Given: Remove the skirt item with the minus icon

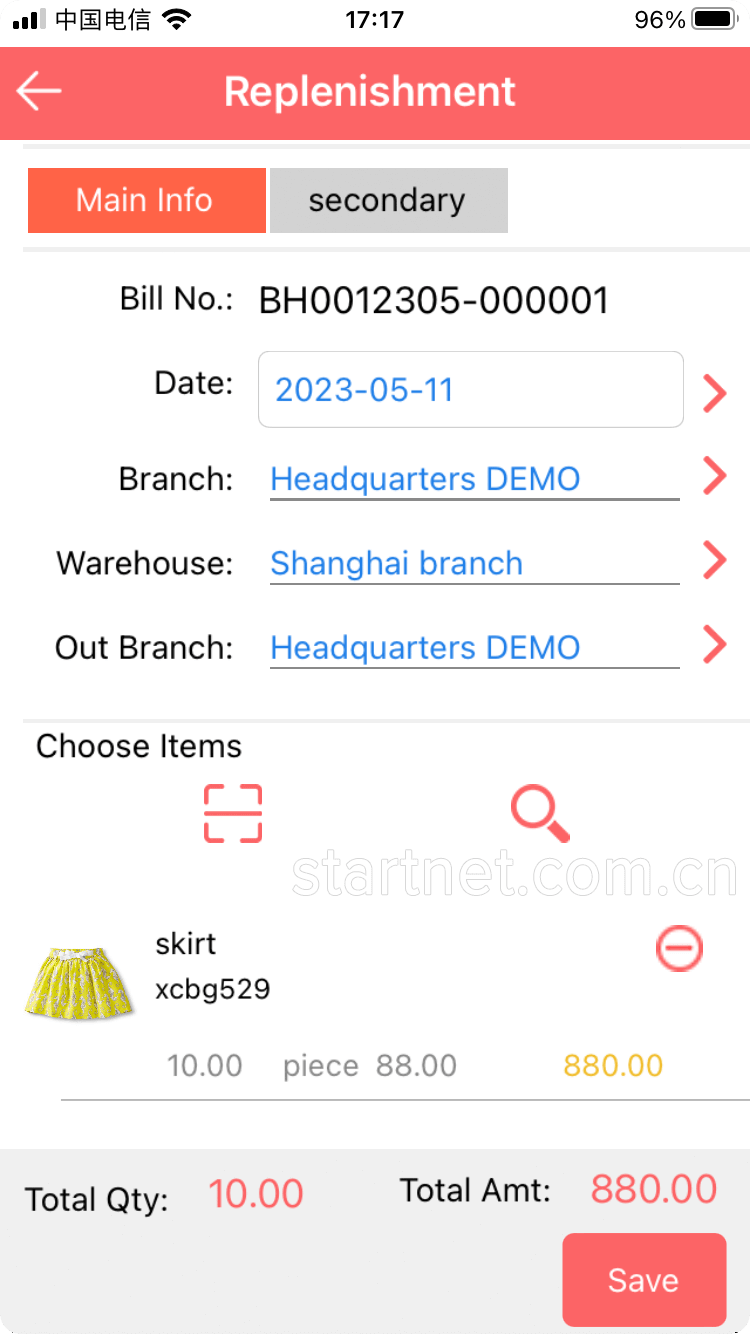Looking at the screenshot, I should [679, 948].
